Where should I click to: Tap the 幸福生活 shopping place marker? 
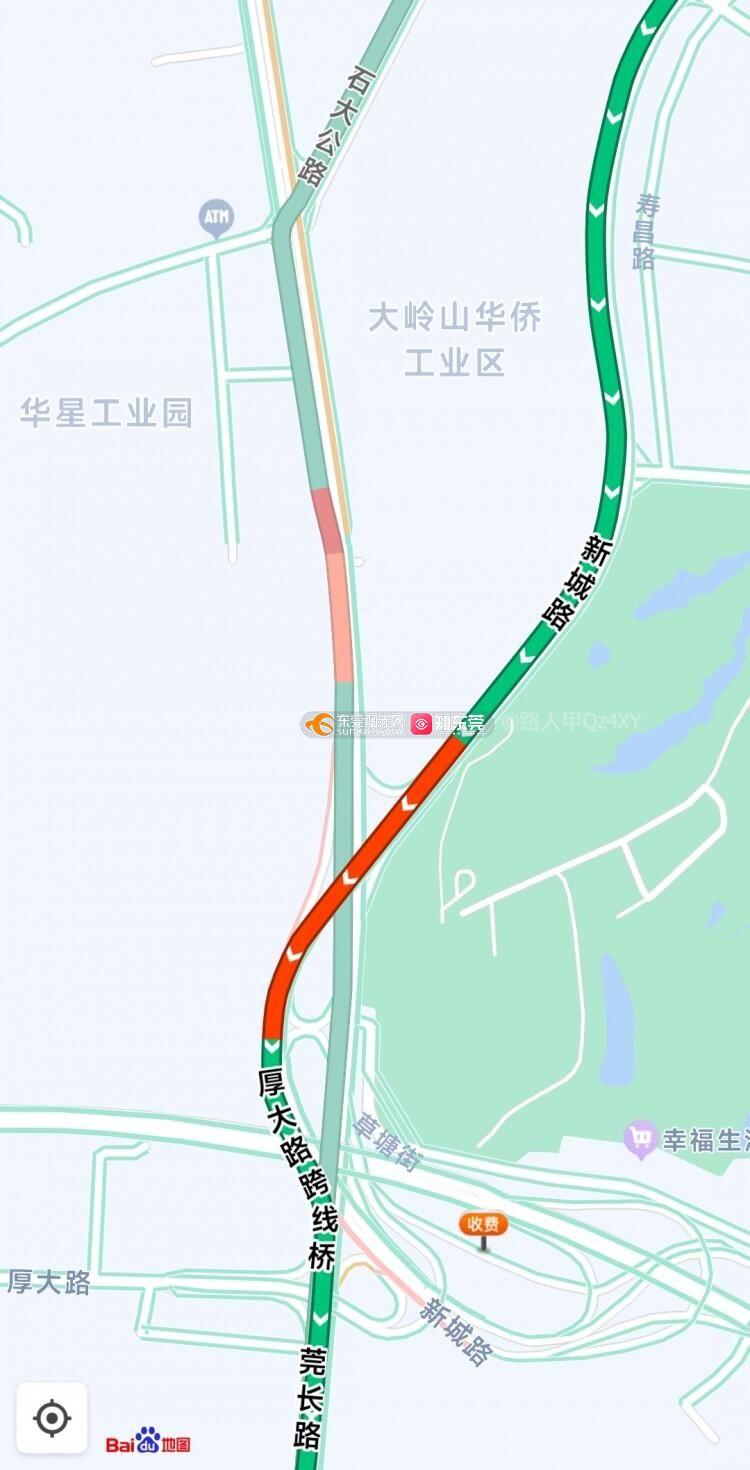pos(640,1138)
